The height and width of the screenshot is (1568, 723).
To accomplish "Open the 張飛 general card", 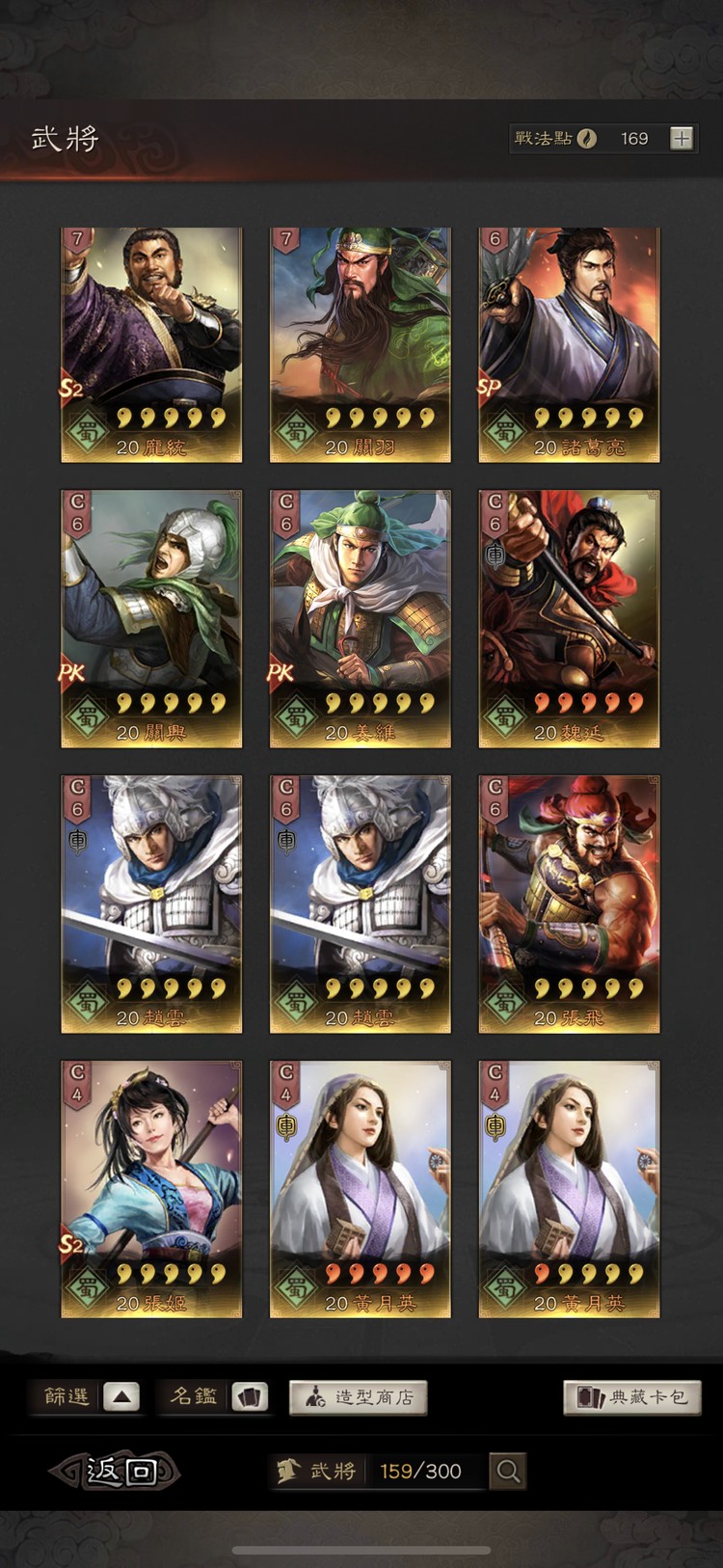I will (x=569, y=904).
